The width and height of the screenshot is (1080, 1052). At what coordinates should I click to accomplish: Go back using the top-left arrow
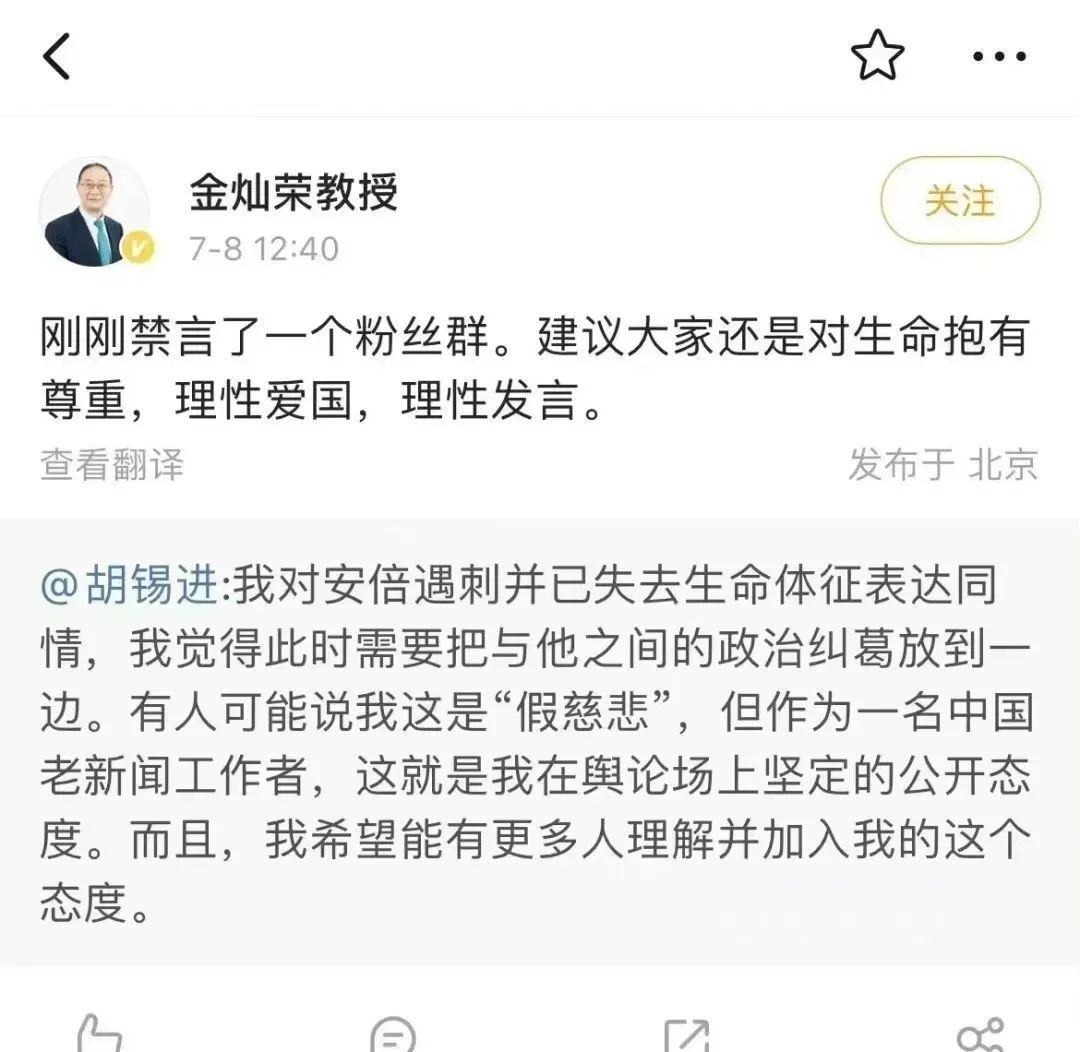tap(57, 57)
